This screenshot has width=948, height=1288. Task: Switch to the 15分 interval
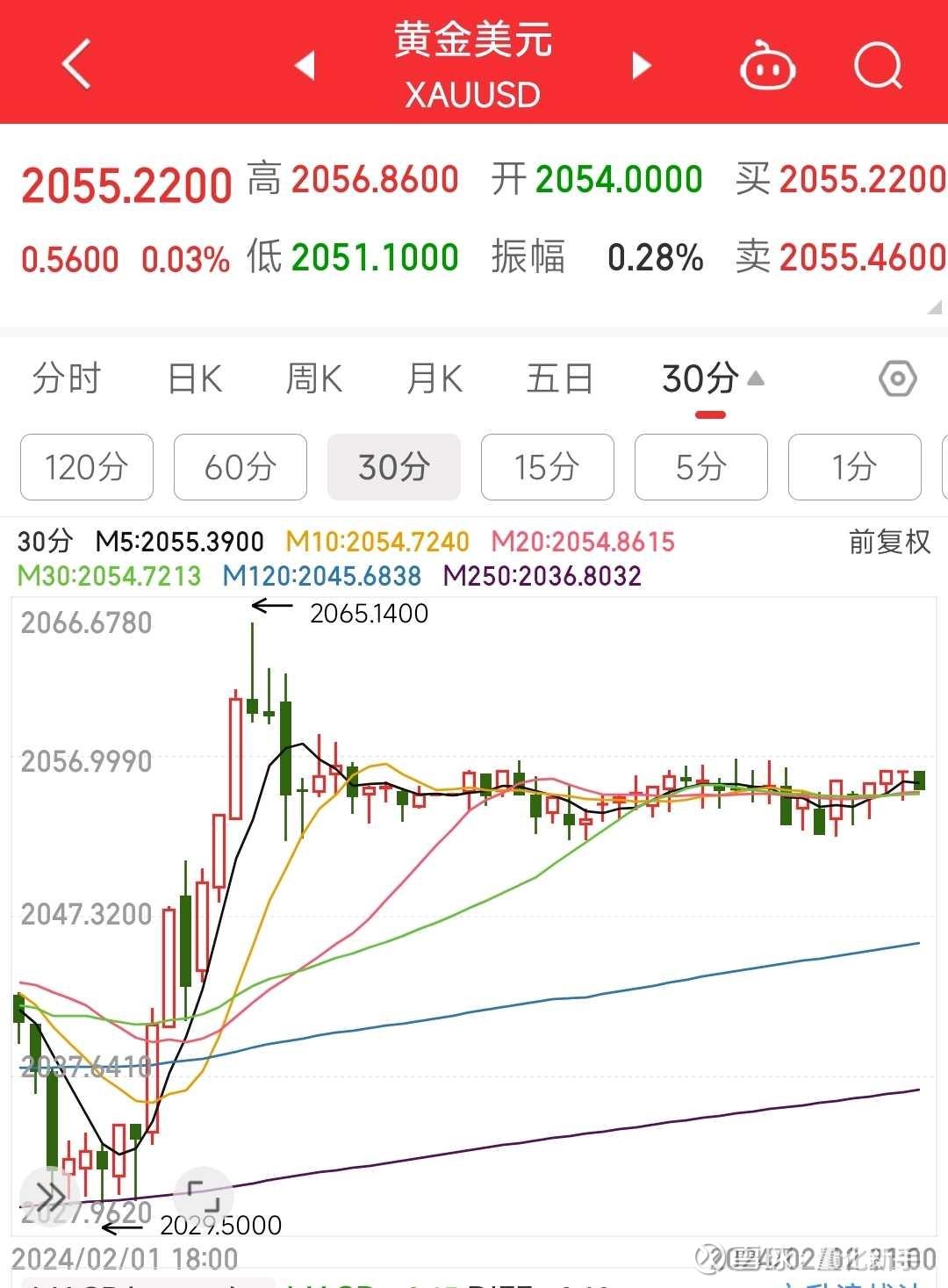547,467
